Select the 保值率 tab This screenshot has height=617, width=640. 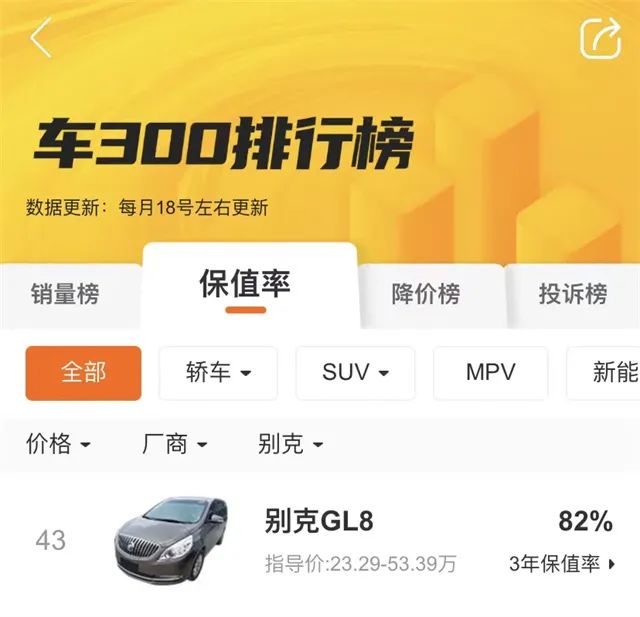coord(245,285)
